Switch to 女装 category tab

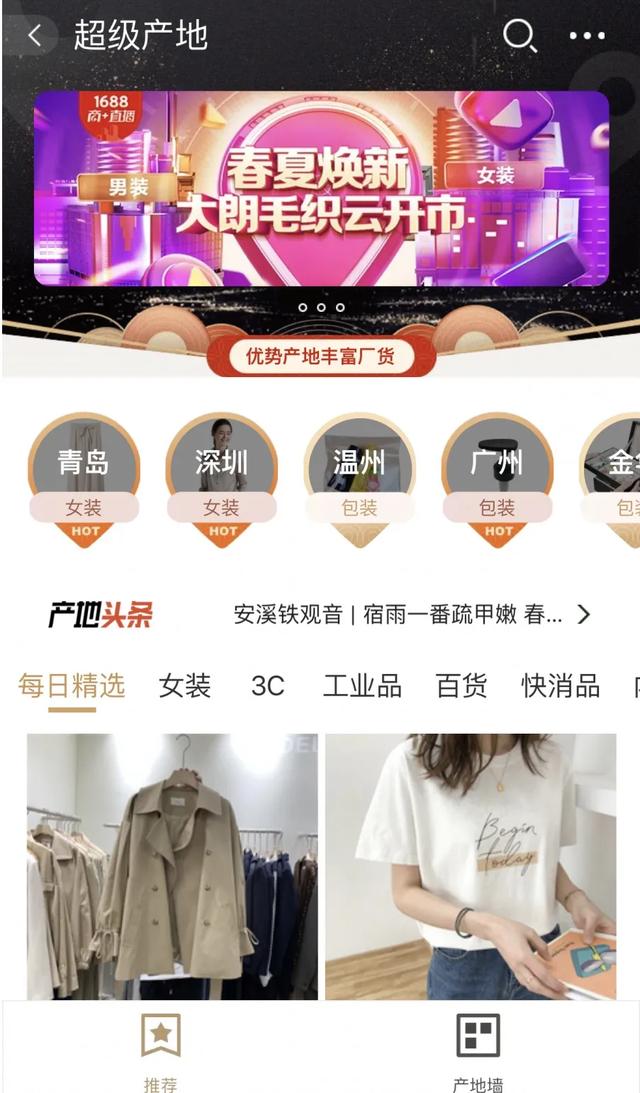[x=185, y=686]
